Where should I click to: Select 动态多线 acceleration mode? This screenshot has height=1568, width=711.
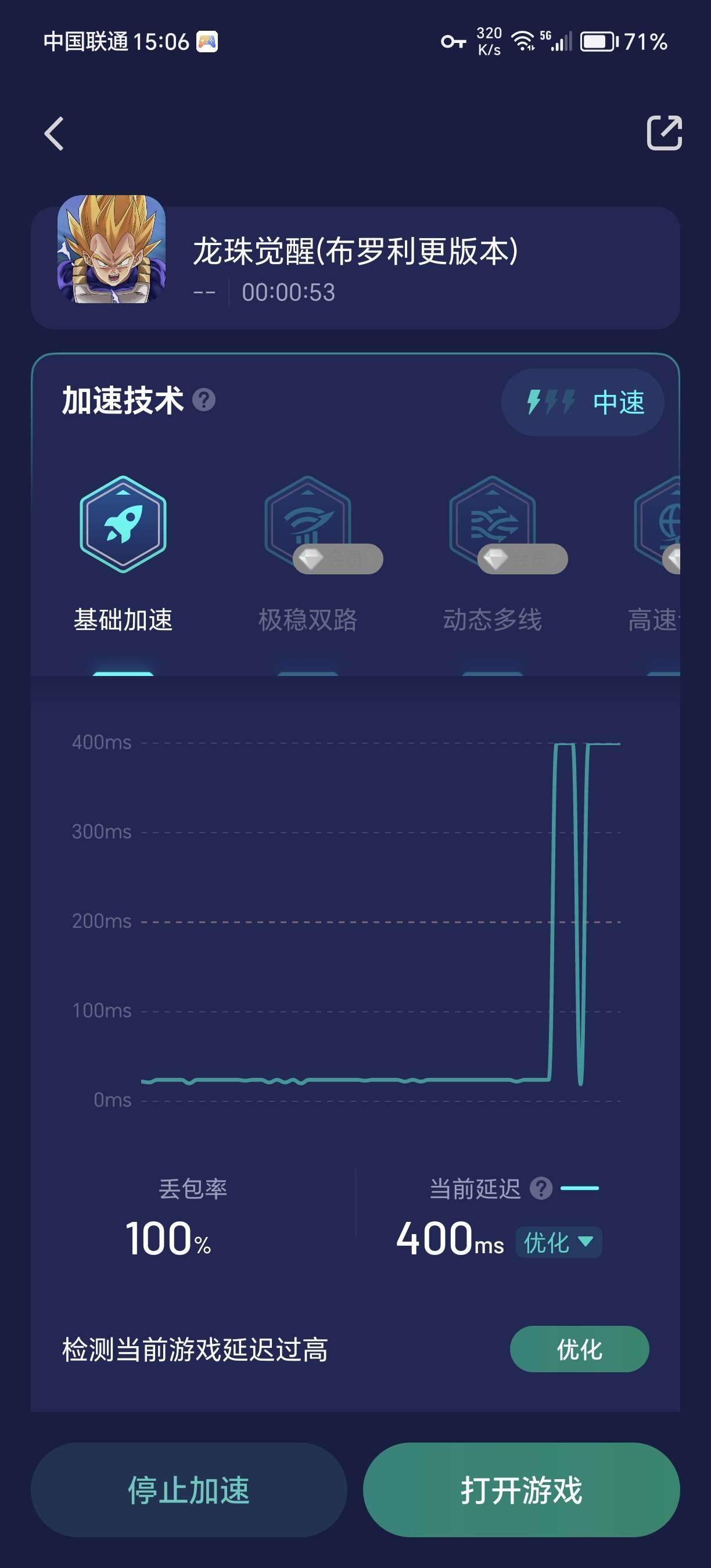(492, 553)
